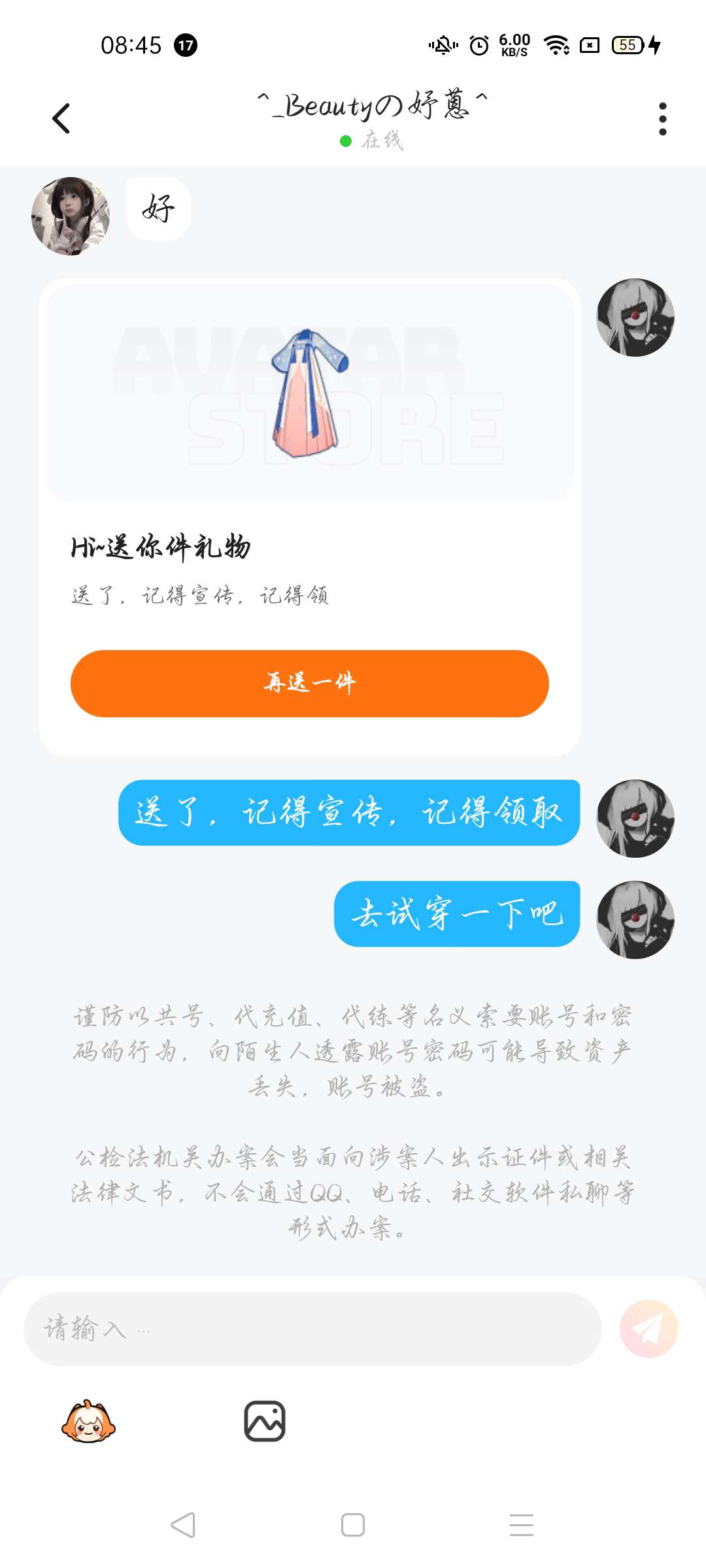Tap the 再送一件 orange button
The height and width of the screenshot is (1568, 706).
click(x=309, y=683)
